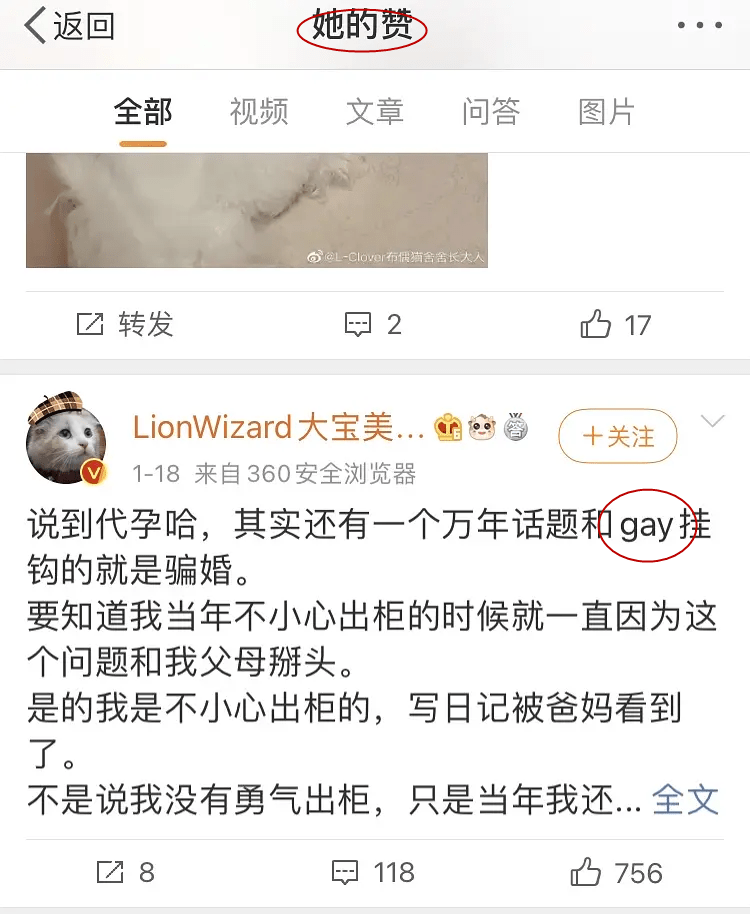Open the cat image in the top post
Screen dimensions: 750x914
pyautogui.click(x=256, y=210)
